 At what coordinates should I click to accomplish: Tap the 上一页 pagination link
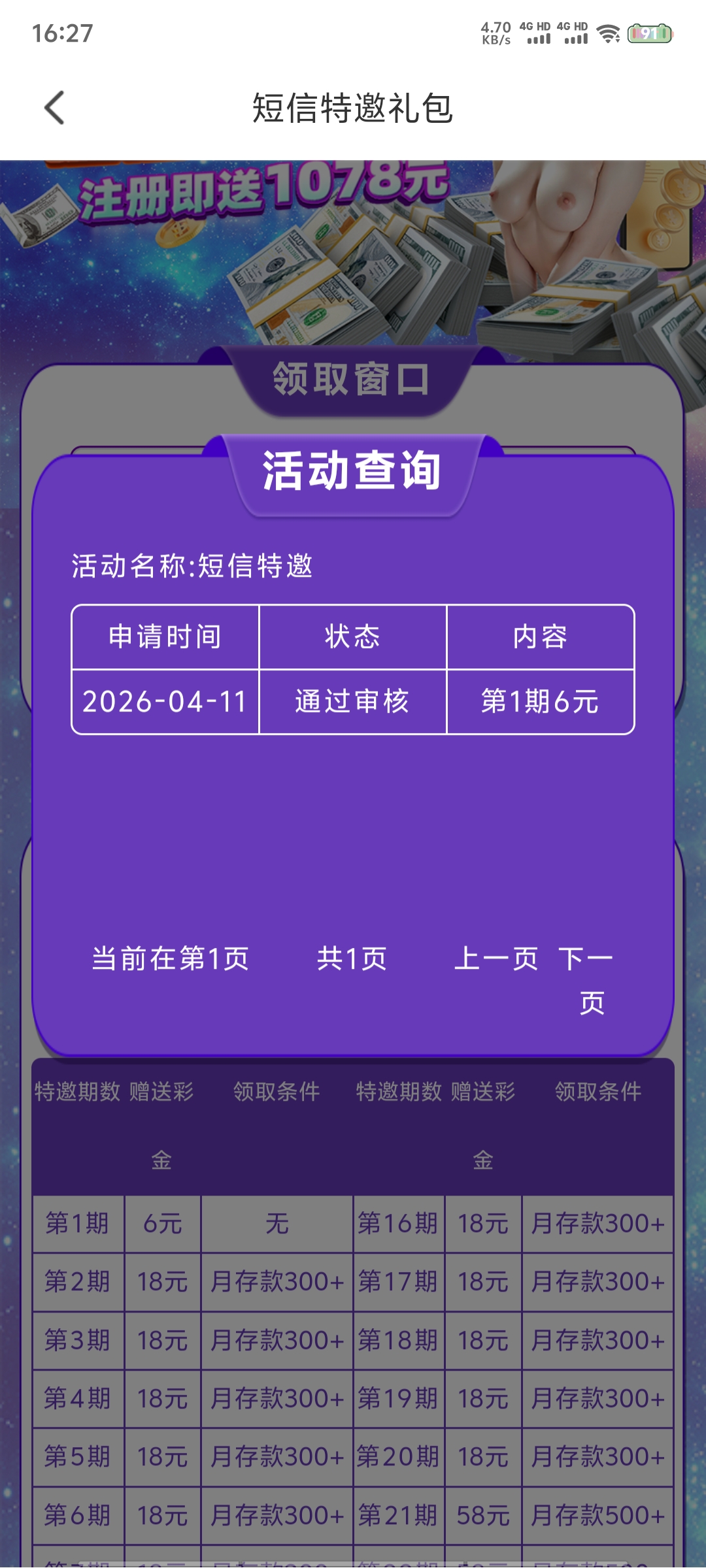pos(497,959)
